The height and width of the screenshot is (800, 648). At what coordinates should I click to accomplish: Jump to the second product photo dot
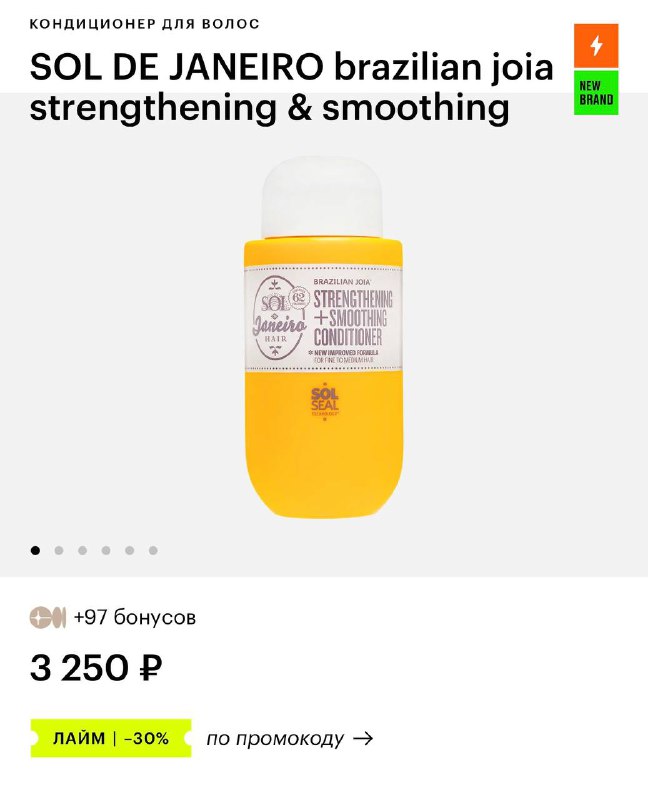(x=59, y=550)
